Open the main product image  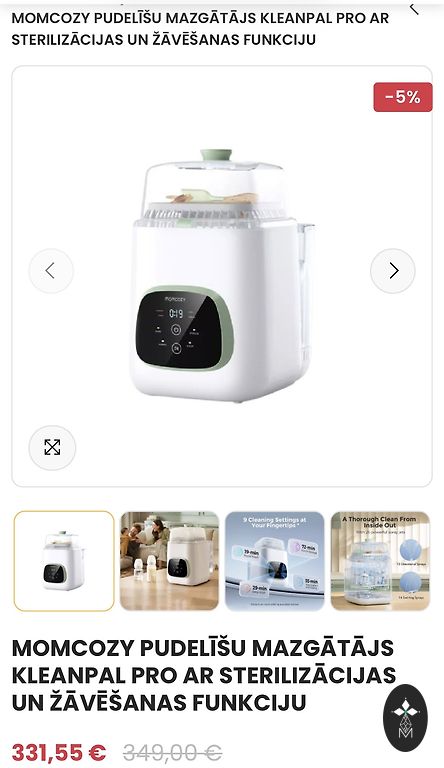(222, 276)
